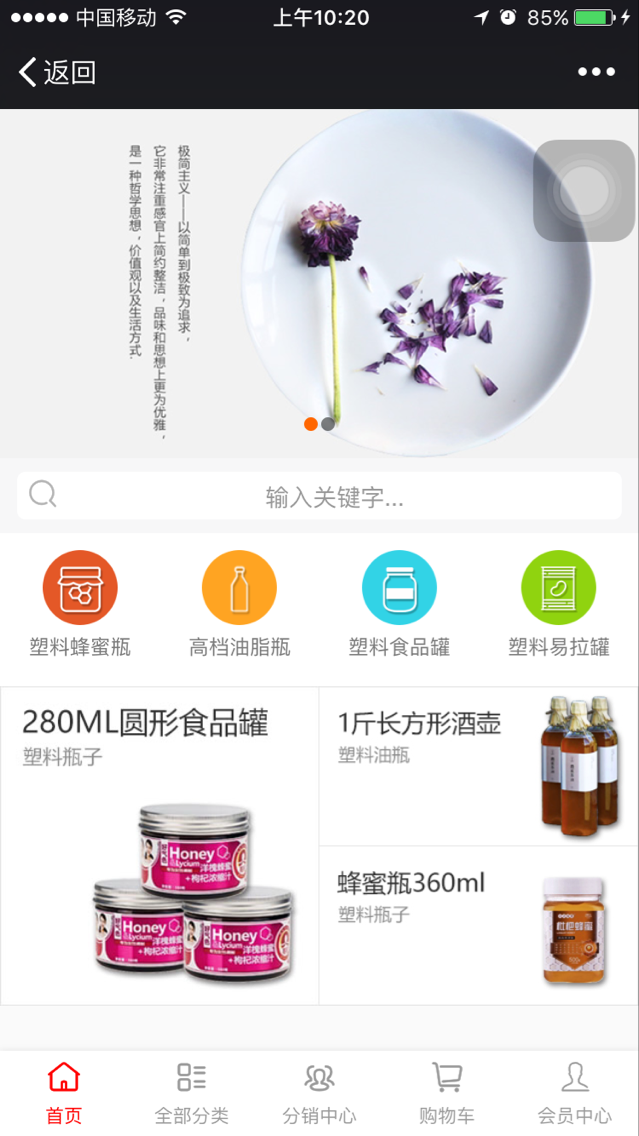Viewport: 639px width, 1136px height.
Task: Open the 1斤长方形酒壶 product card
Action: (479, 767)
